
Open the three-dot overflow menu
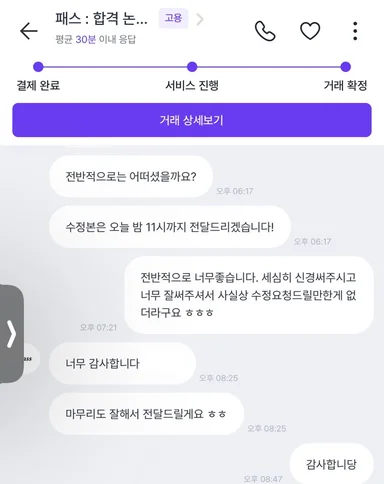[355, 31]
